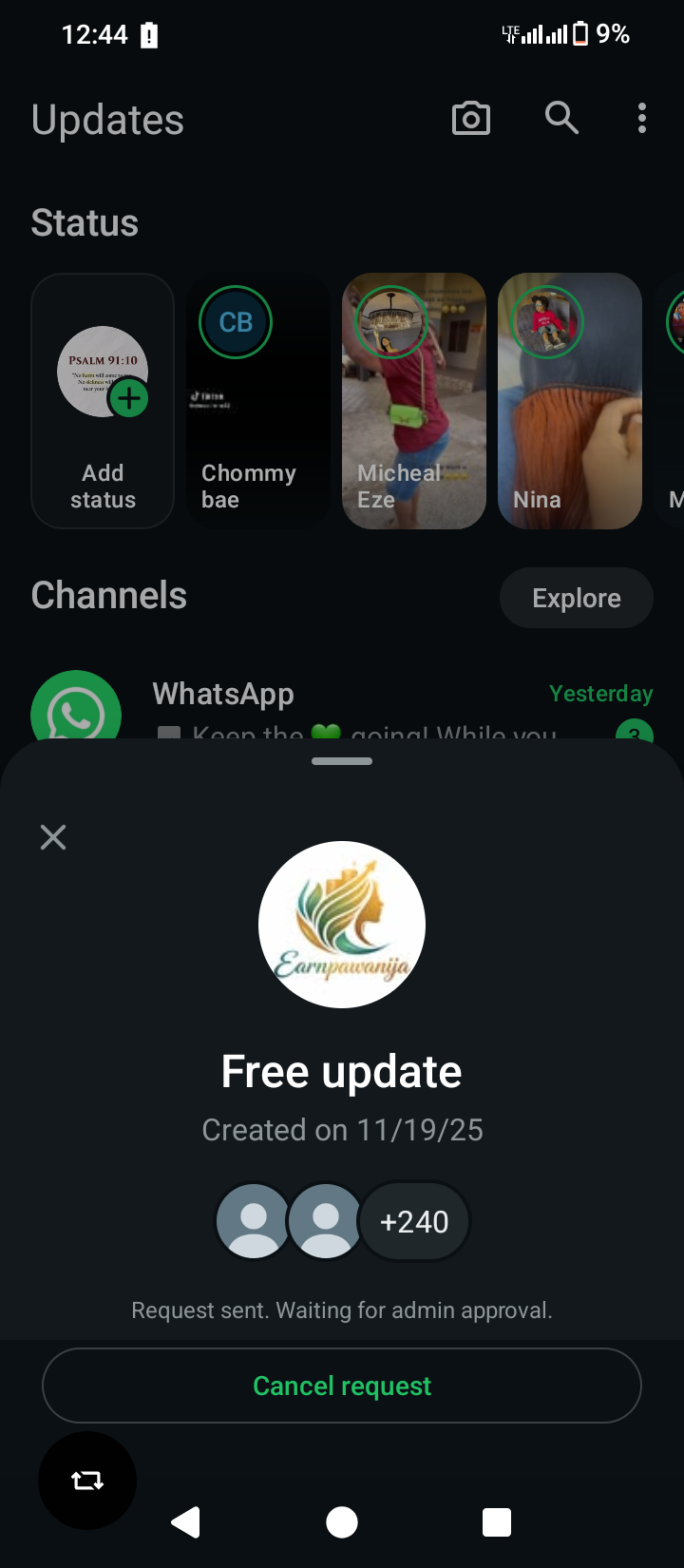View Micheal Eze's status
This screenshot has width=684, height=1568.
coord(414,400)
